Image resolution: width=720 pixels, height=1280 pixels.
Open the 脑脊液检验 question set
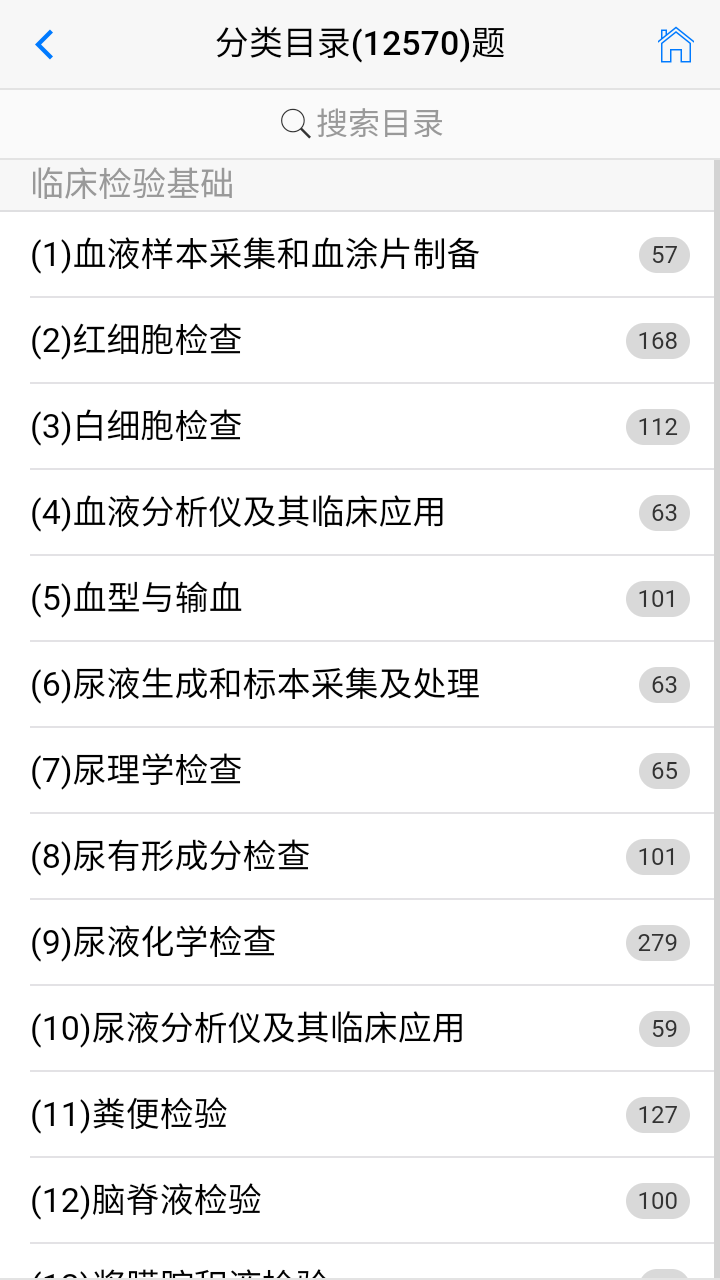tap(160, 1201)
